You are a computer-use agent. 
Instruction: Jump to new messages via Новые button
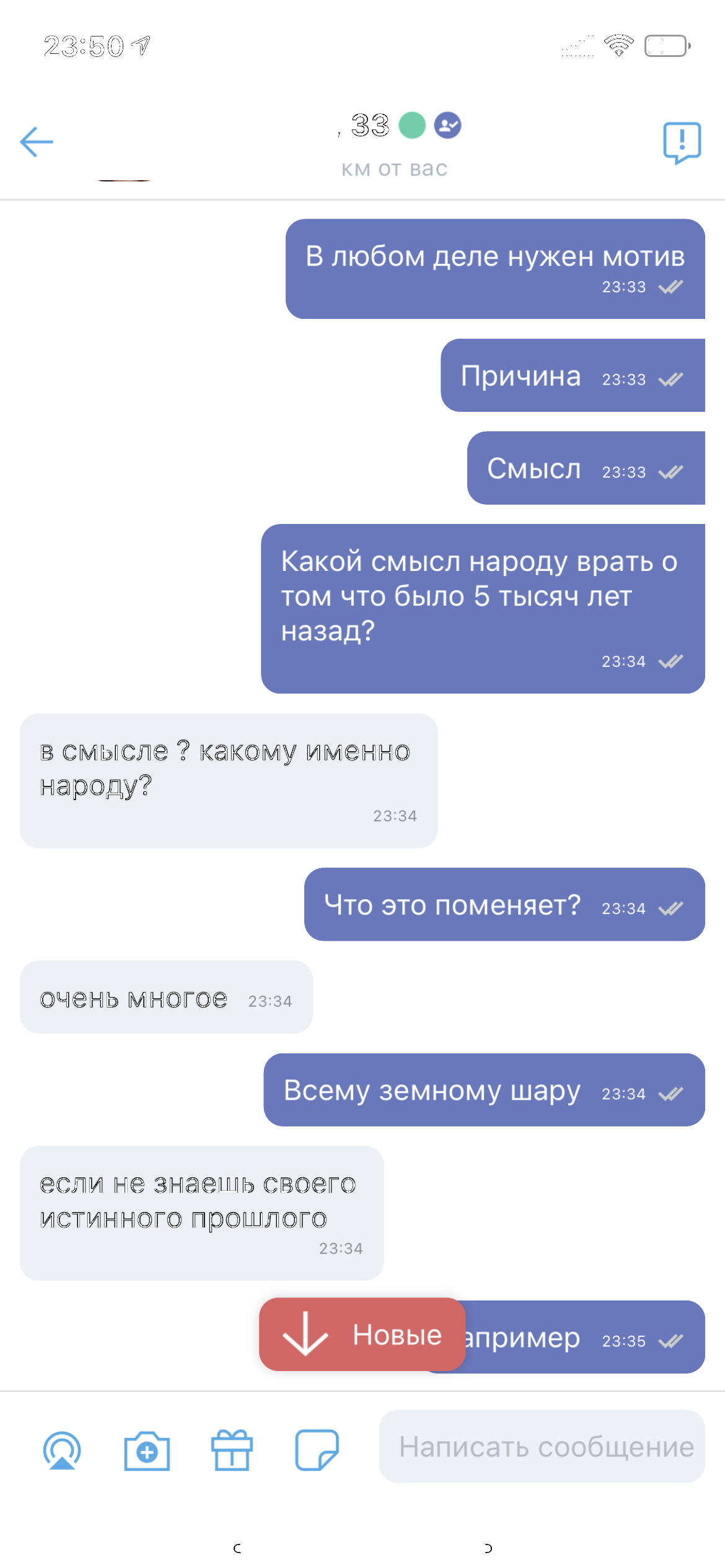tap(362, 1334)
